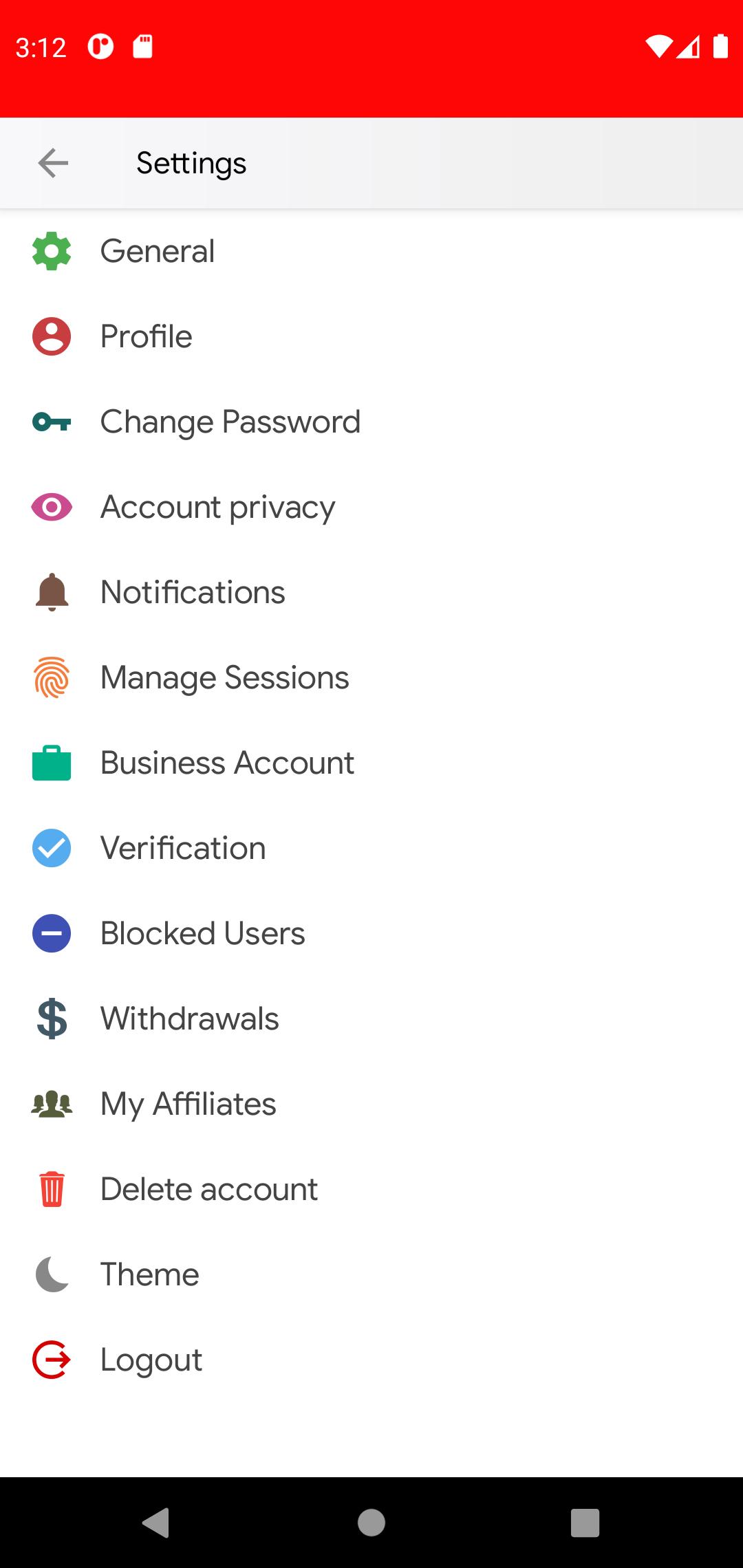Open Withdrawals

coord(371,1019)
